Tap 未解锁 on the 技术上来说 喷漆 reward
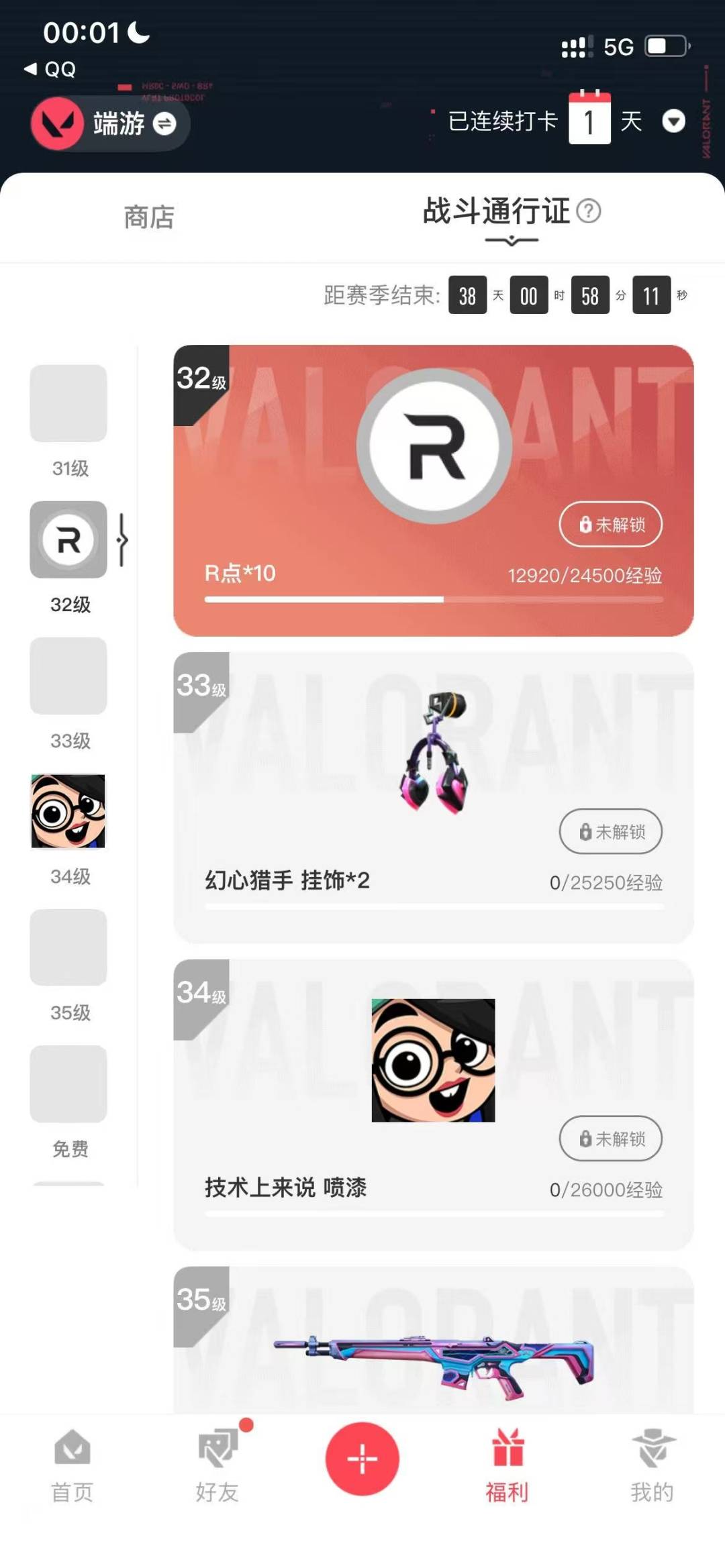Image resolution: width=725 pixels, height=1568 pixels. tap(610, 1139)
